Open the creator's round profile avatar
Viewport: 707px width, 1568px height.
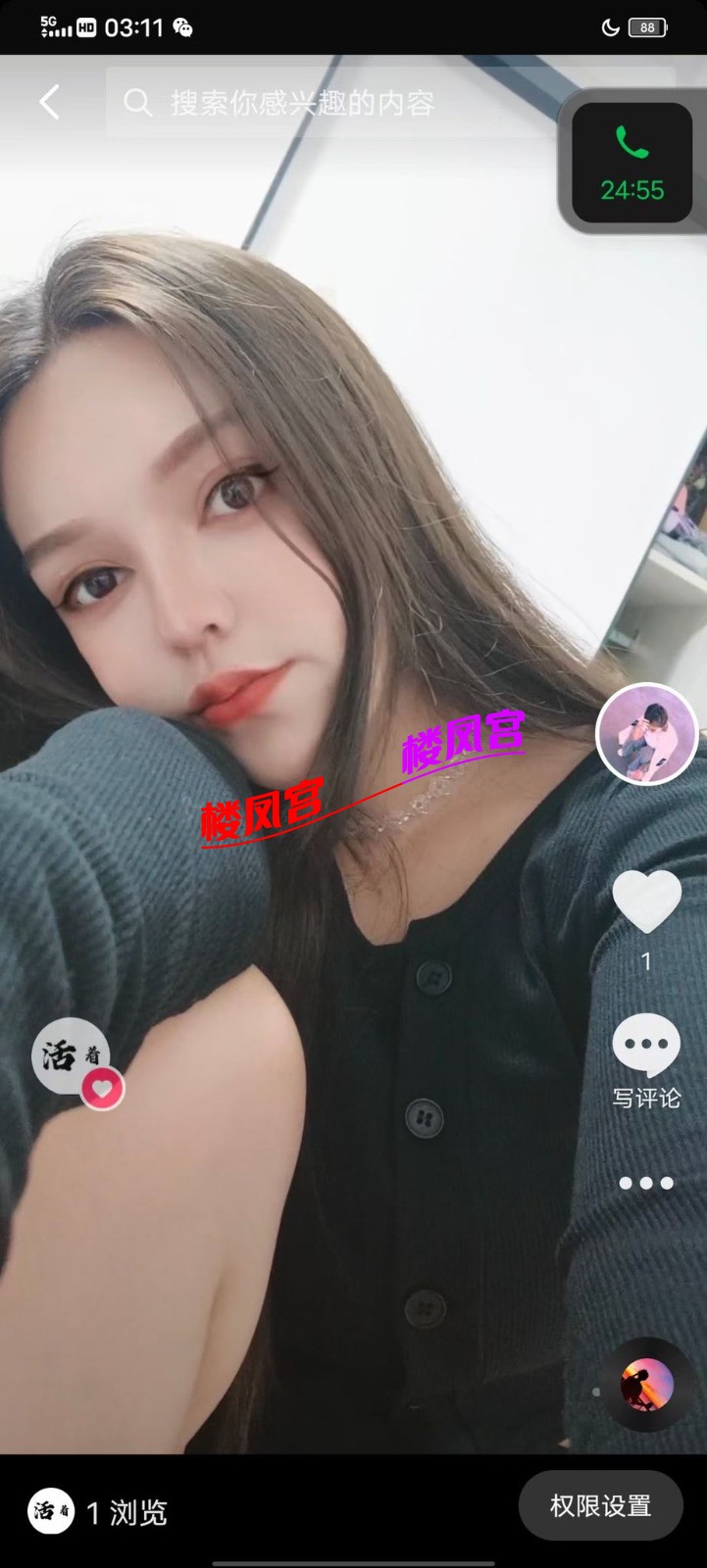point(646,734)
